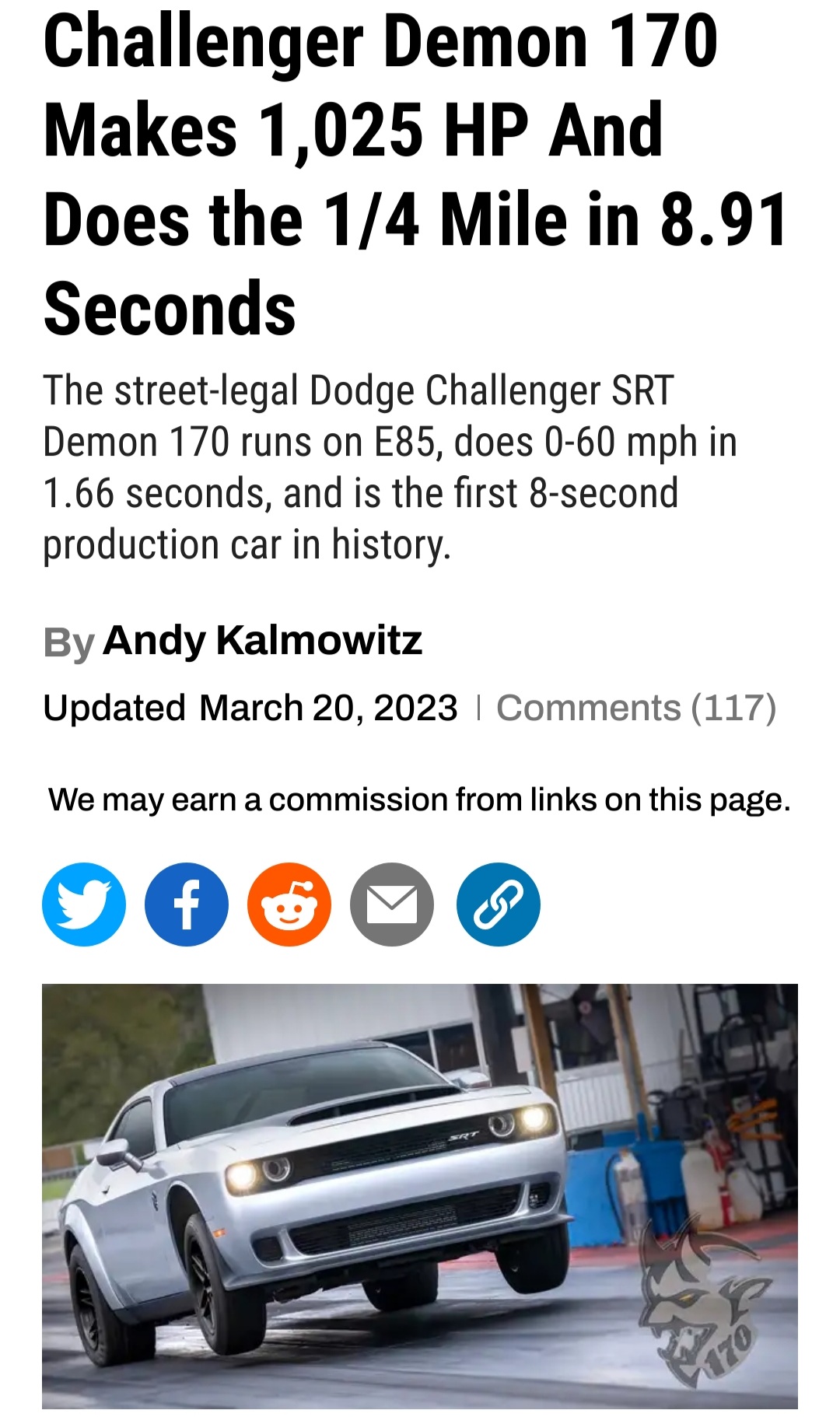
Task: Open author Andy Kalmowitz's page
Action: pos(262,641)
